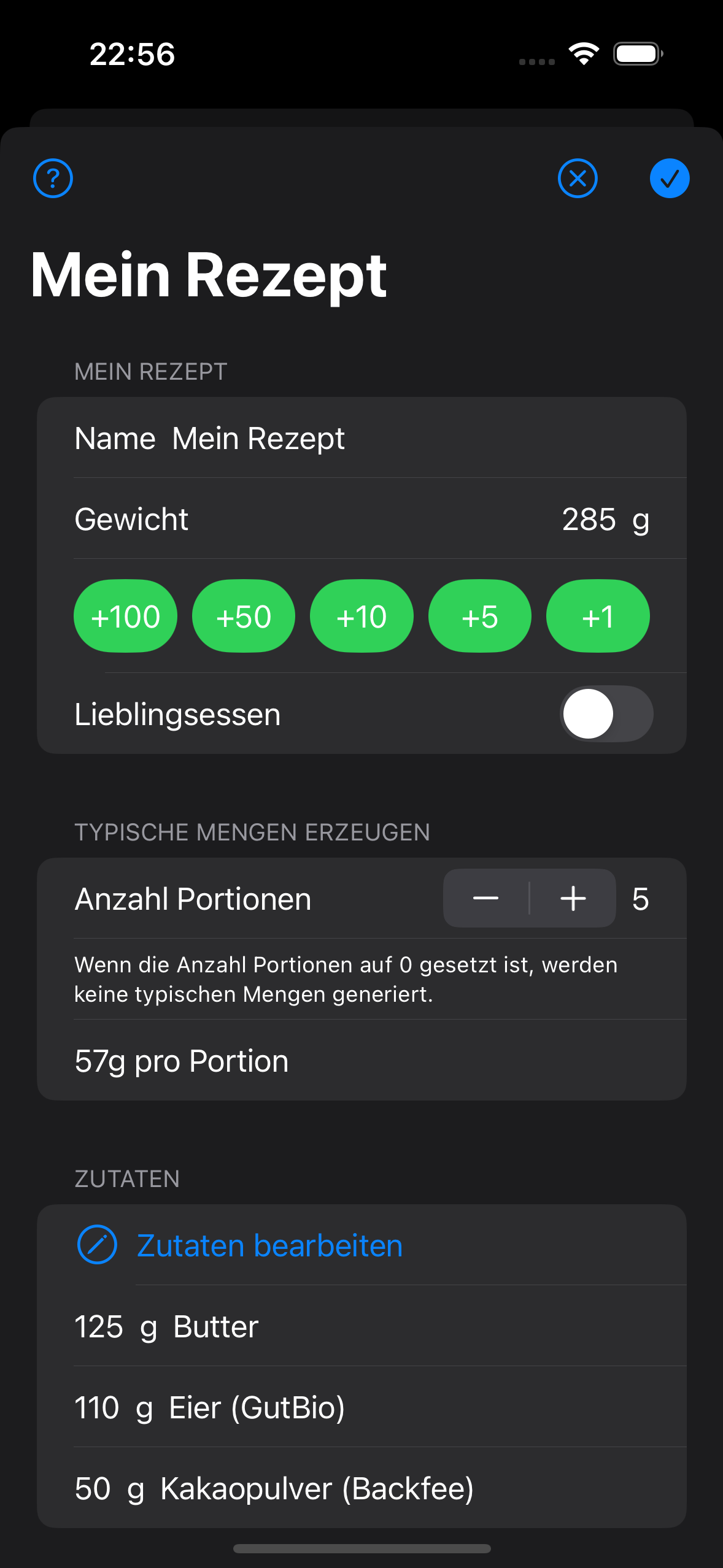The image size is (723, 1568).
Task: Confirm recipe with the checkmark icon
Action: click(670, 179)
